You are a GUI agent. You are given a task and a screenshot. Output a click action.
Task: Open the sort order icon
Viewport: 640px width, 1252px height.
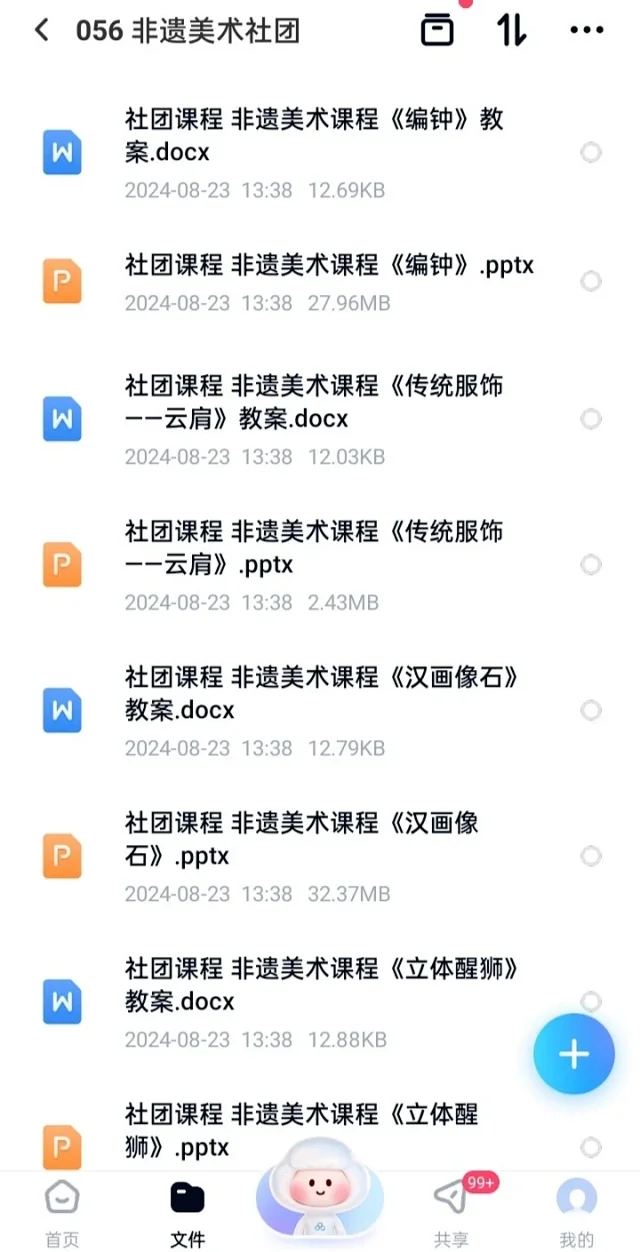click(x=511, y=31)
